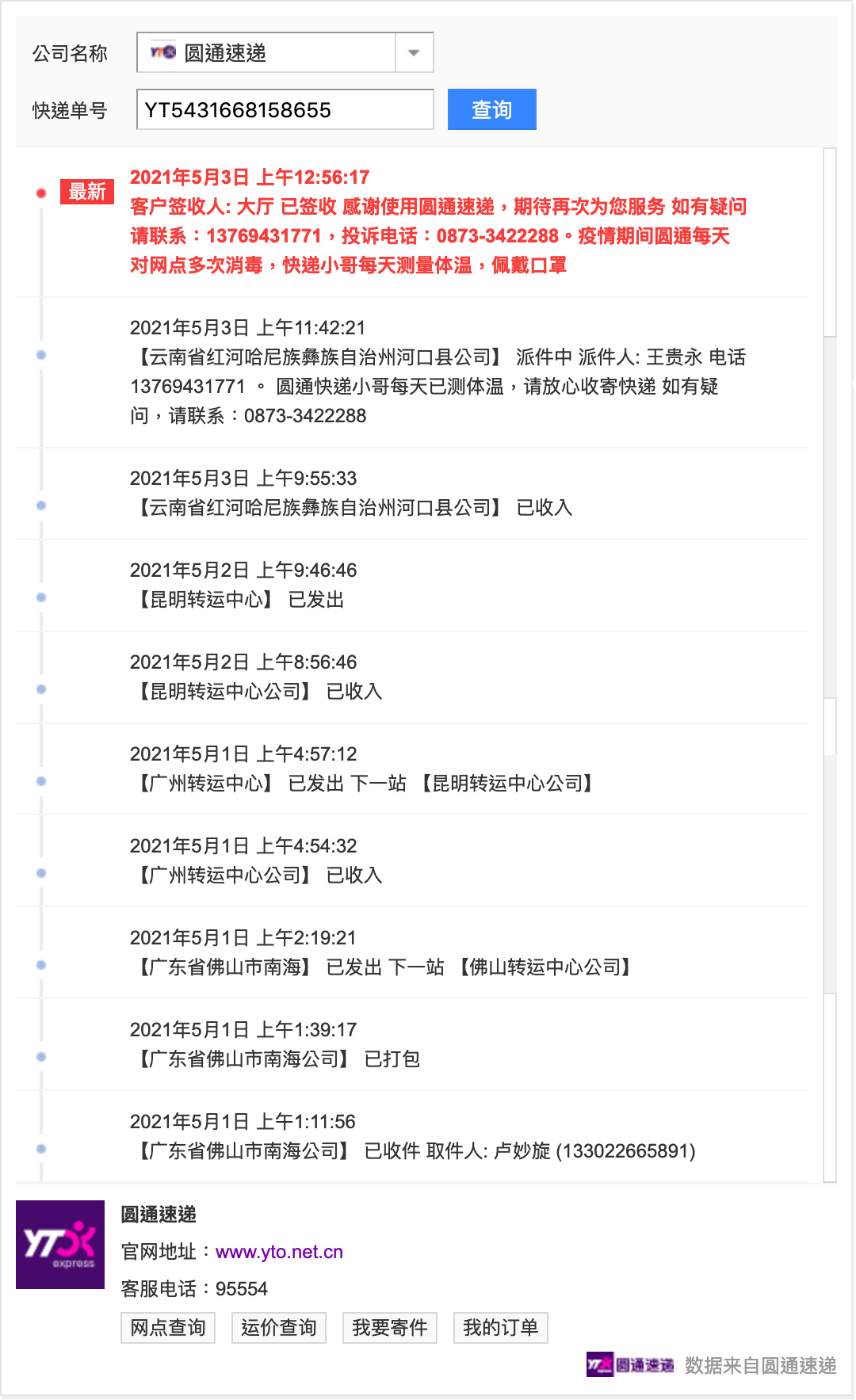The height and width of the screenshot is (1400, 856).
Task: Select 我要寄件 to send a parcel
Action: click(389, 1327)
